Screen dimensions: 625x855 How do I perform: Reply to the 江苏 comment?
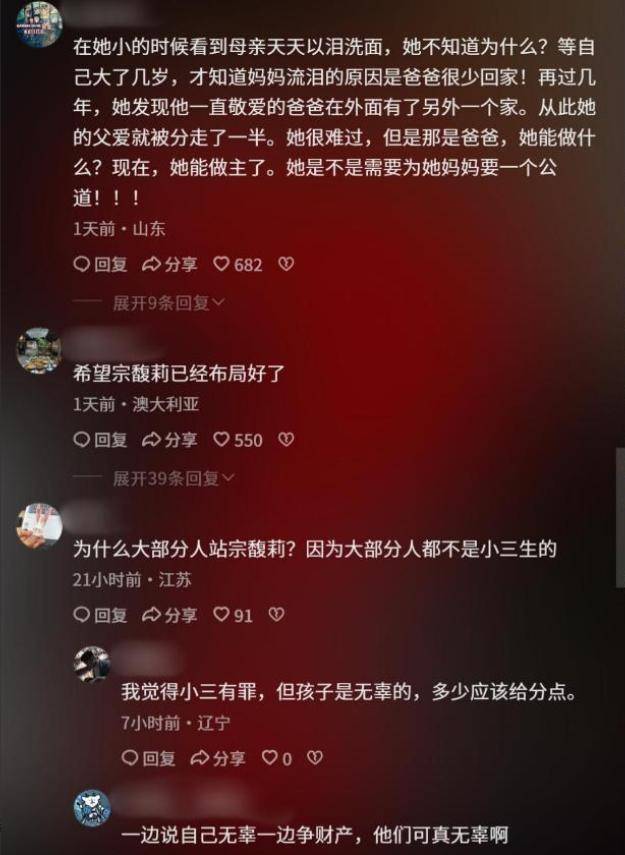click(x=101, y=615)
